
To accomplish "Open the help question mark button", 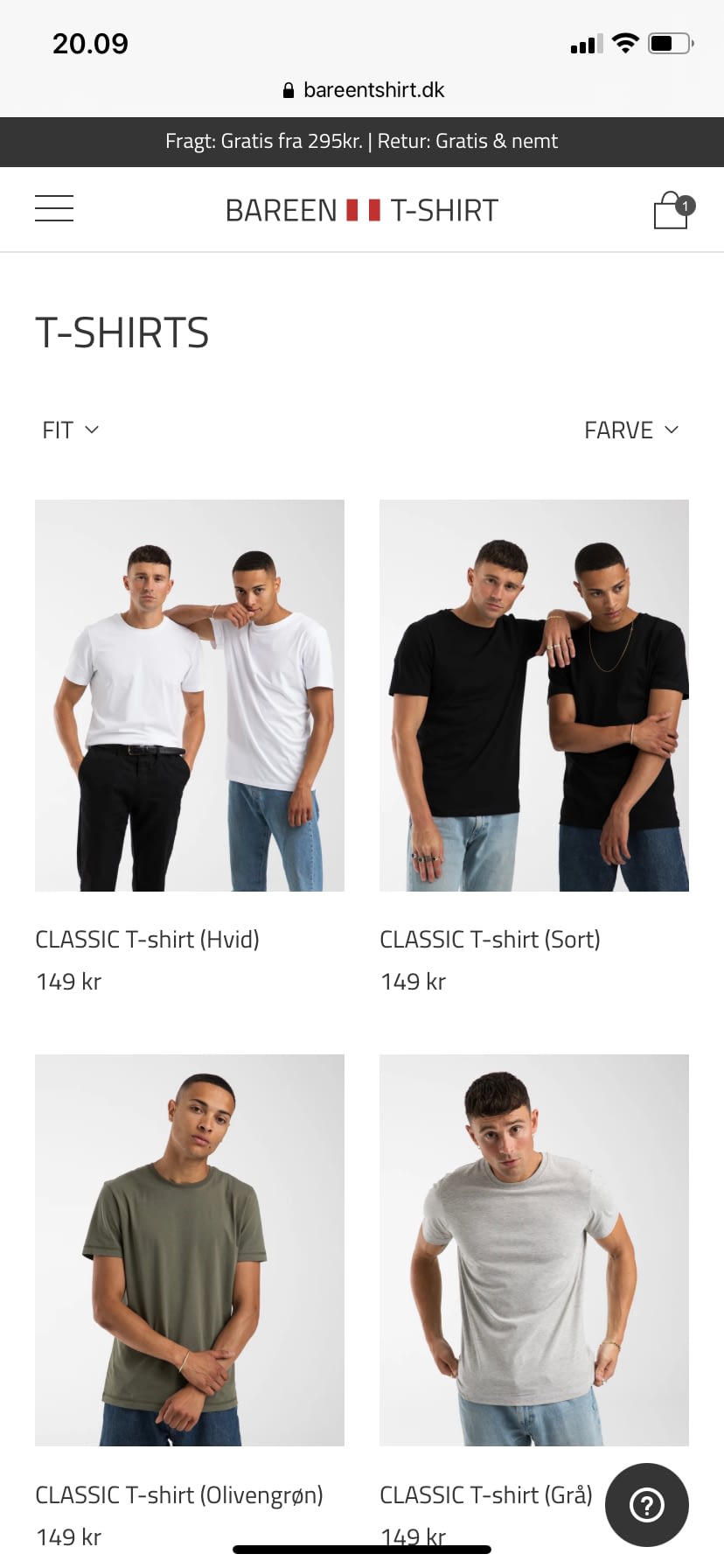I will pyautogui.click(x=647, y=1505).
